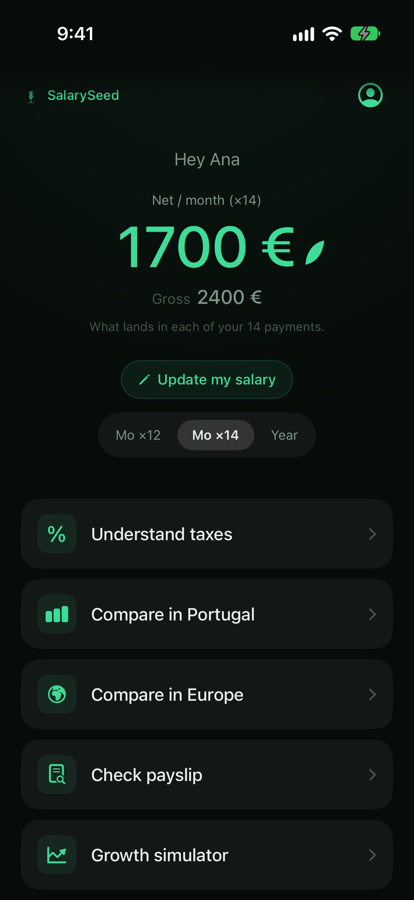This screenshot has width=414, height=900.
Task: Open Check payslip
Action: point(207,775)
